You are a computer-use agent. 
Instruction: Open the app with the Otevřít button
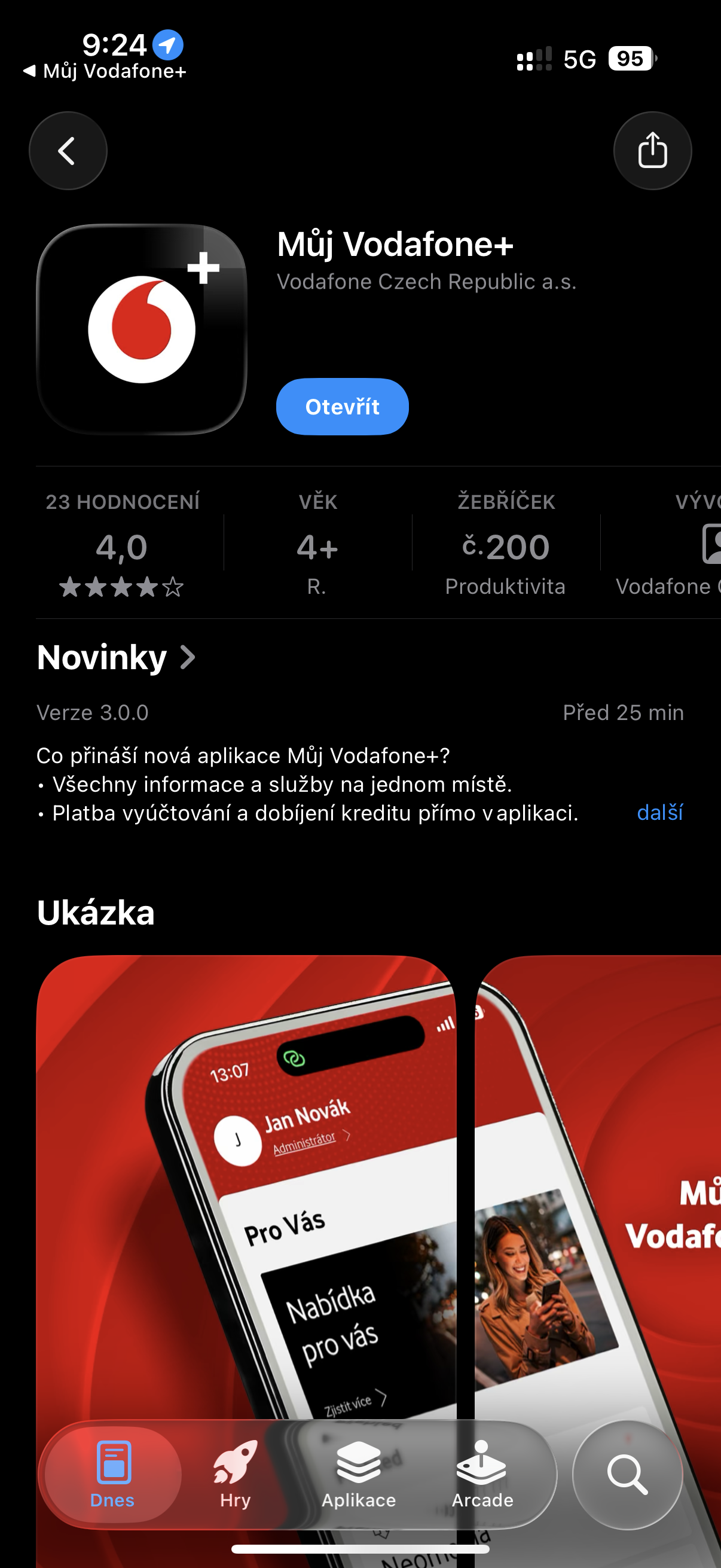pyautogui.click(x=342, y=407)
